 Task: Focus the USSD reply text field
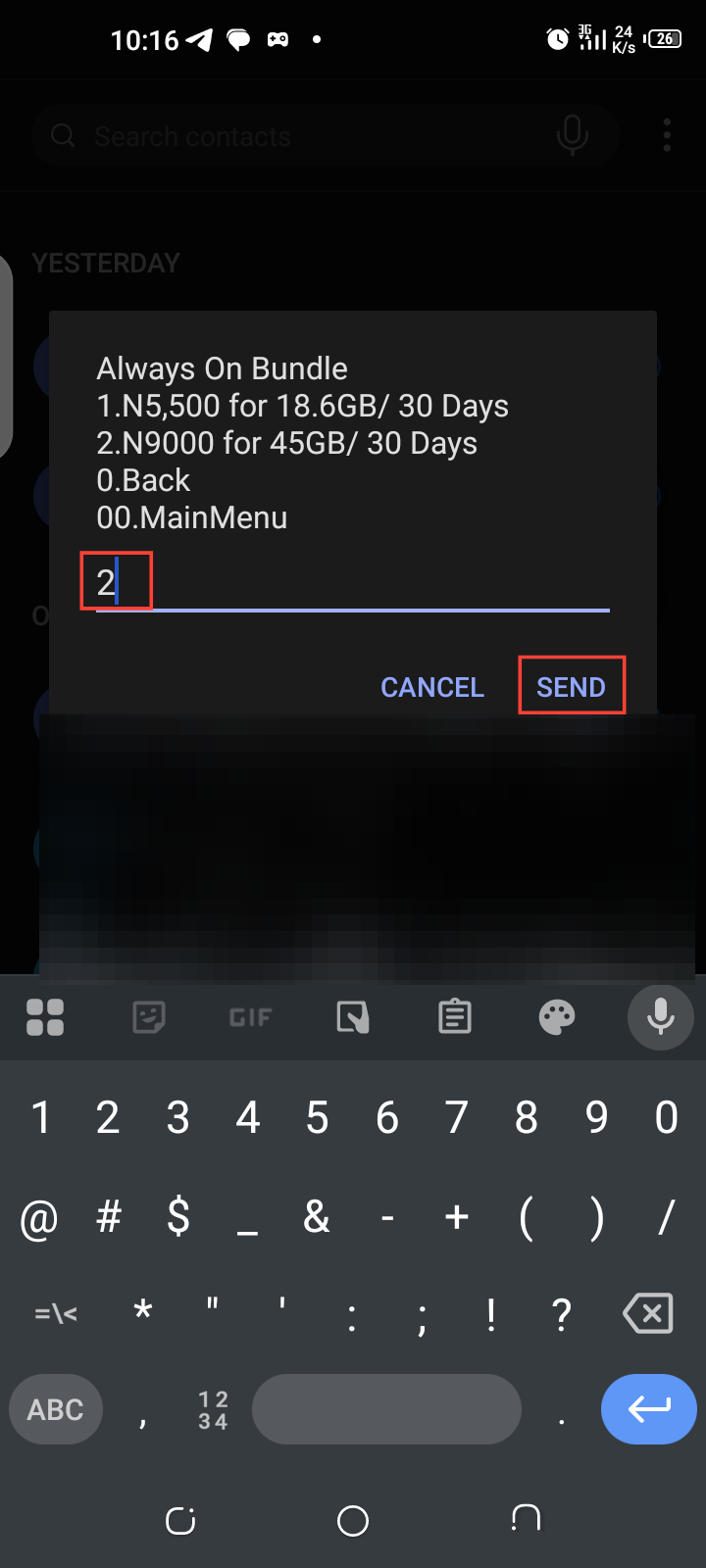click(353, 584)
